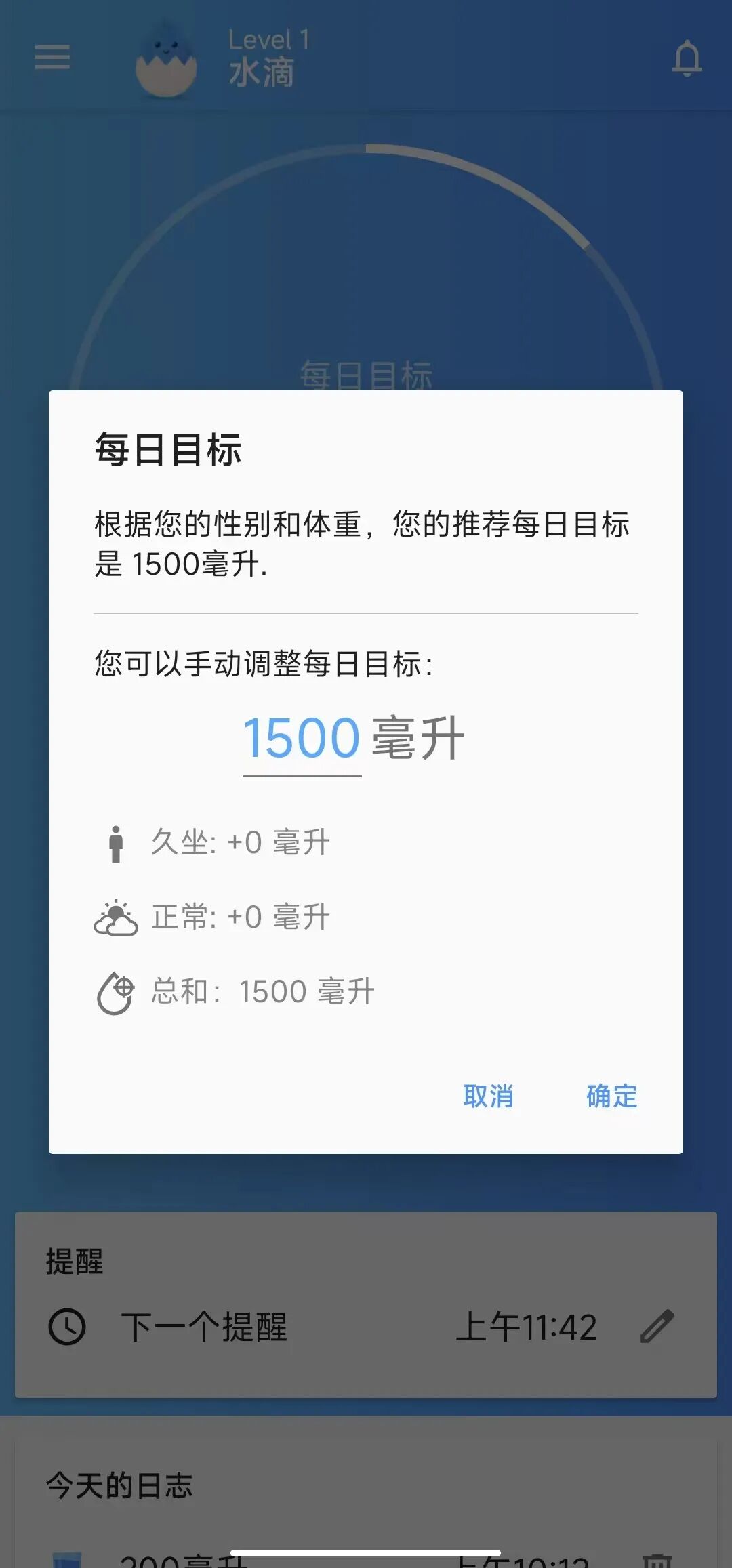Viewport: 732px width, 1568px height.
Task: Click the weather icon beside 正常
Action: 117,916
